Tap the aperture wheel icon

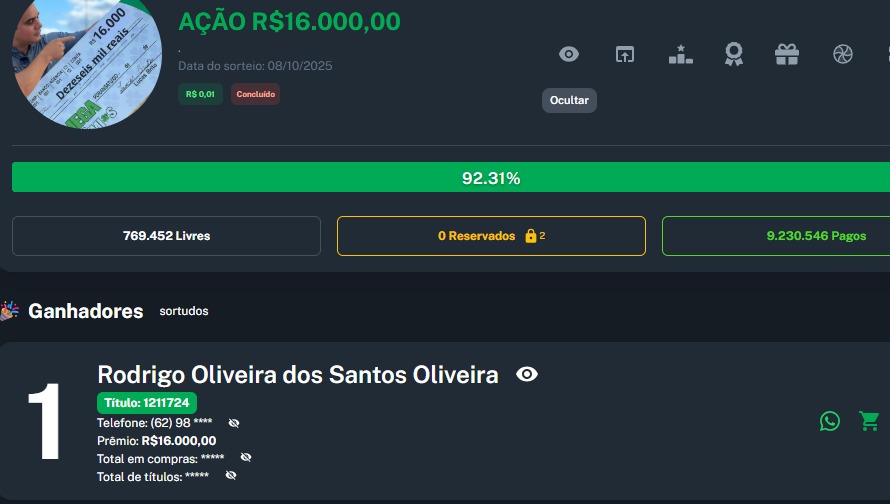[843, 54]
